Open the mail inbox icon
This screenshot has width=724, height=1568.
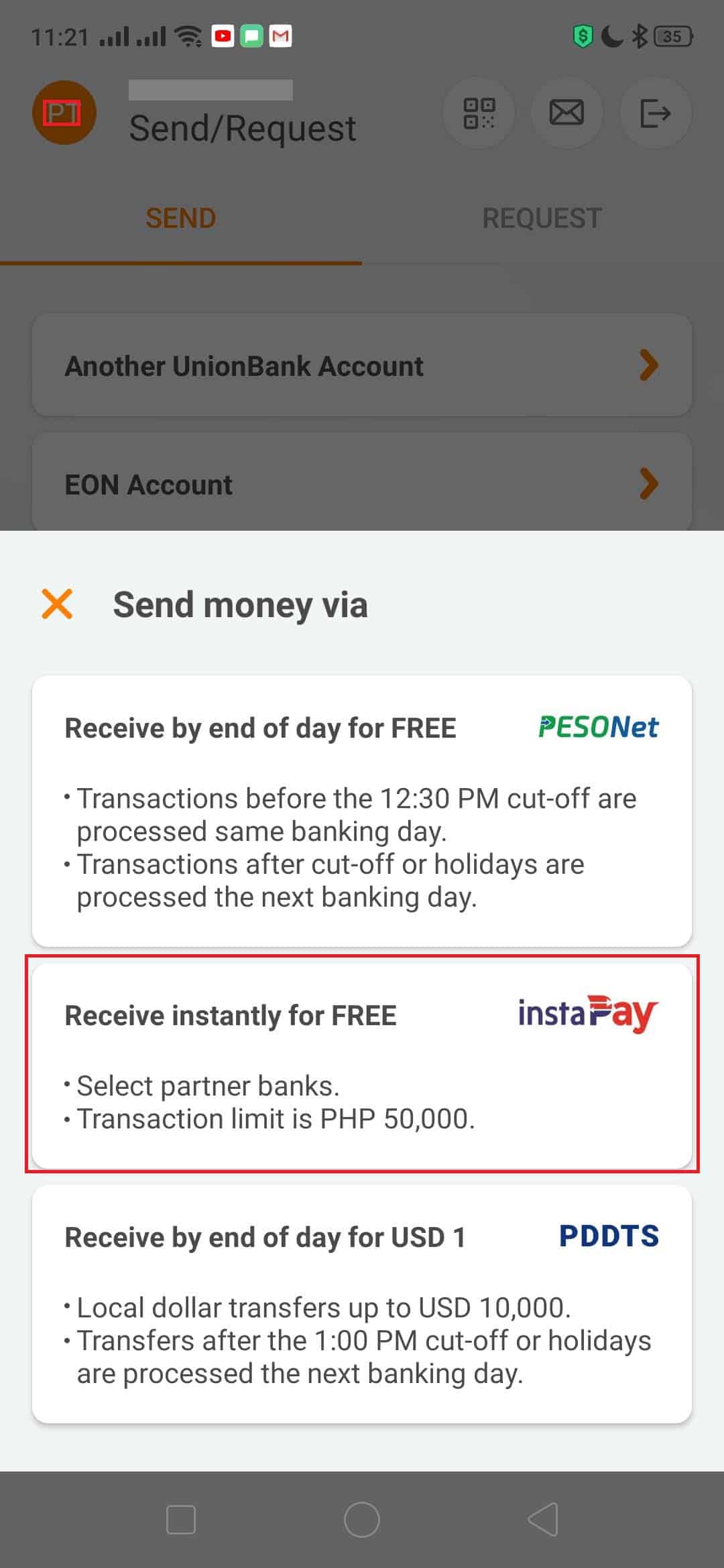[x=566, y=113]
